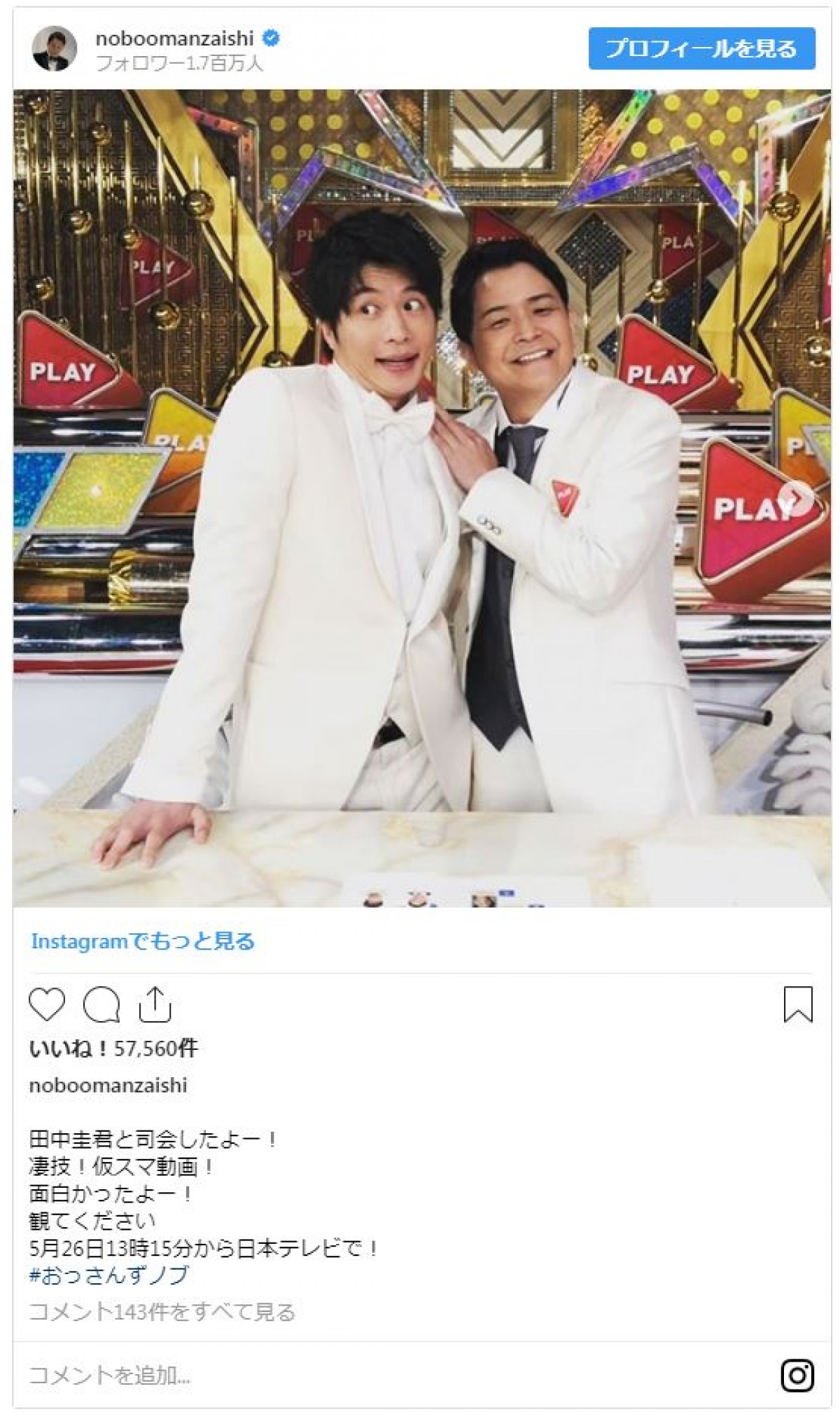Viewport: 840px width, 1412px height.
Task: Open comments with the speech bubble icon
Action: tap(101, 1005)
